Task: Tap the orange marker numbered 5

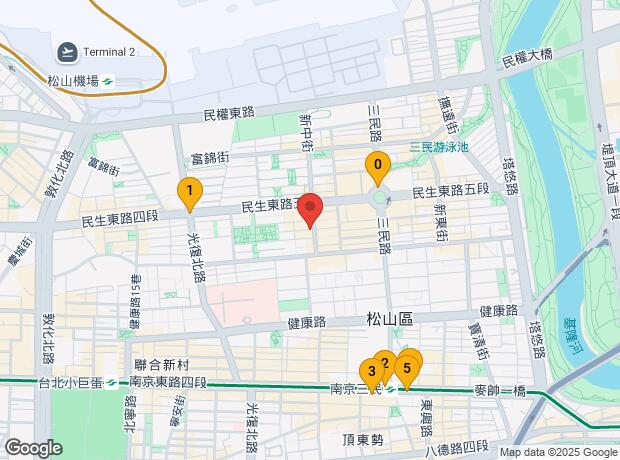Action: pos(408,369)
